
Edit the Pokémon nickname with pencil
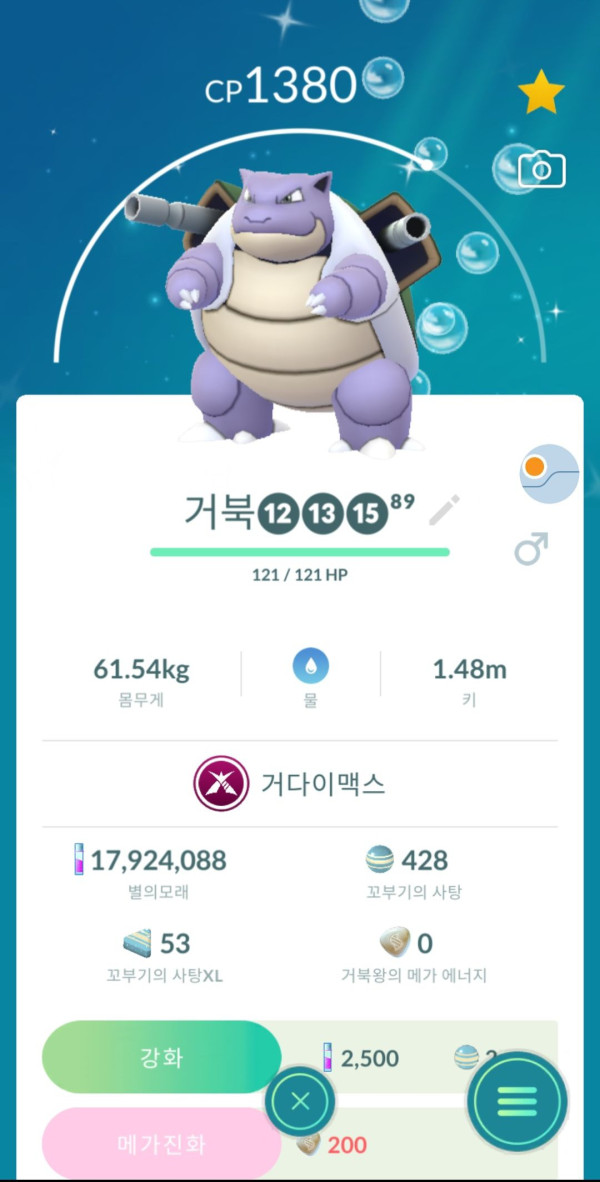point(443,511)
